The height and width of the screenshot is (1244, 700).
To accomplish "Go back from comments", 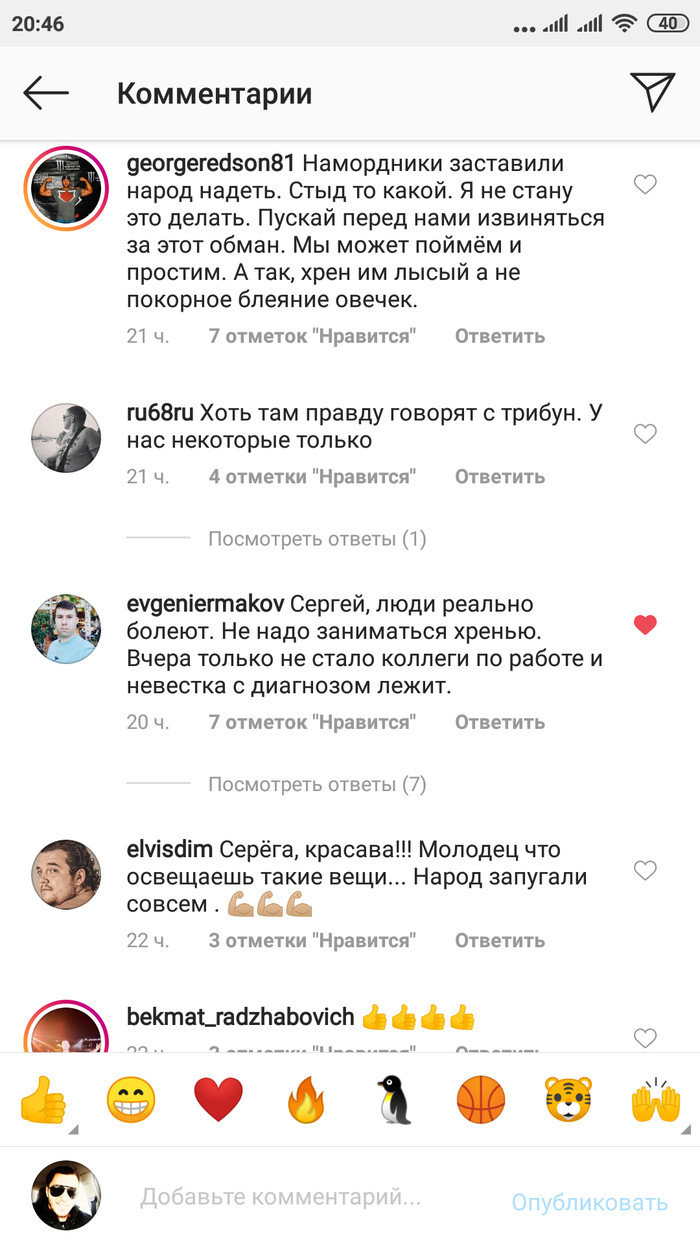I will tap(46, 94).
